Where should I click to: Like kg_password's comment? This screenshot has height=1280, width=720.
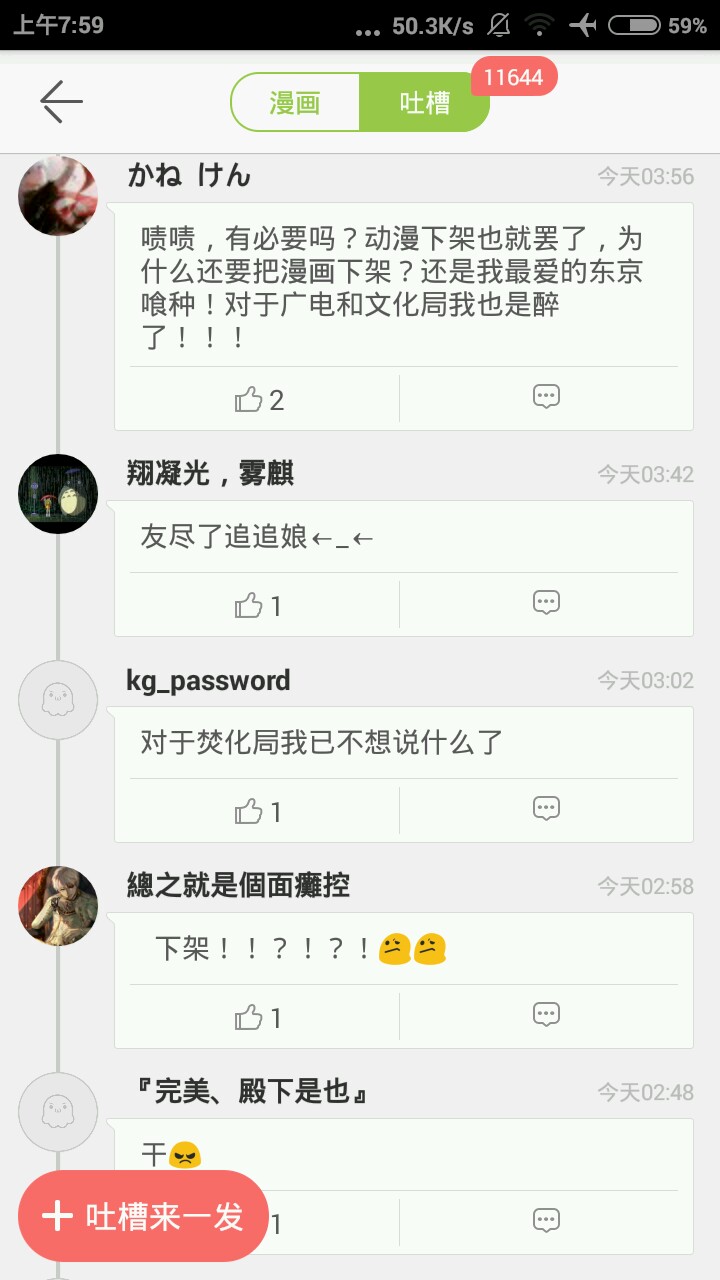click(x=258, y=811)
